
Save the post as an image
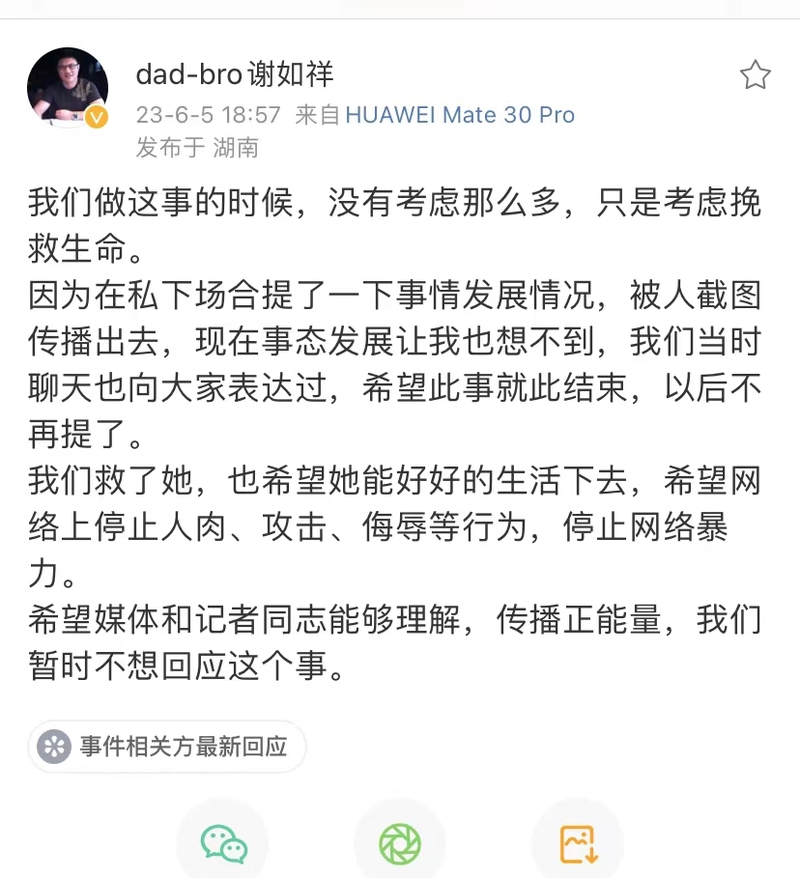(578, 843)
